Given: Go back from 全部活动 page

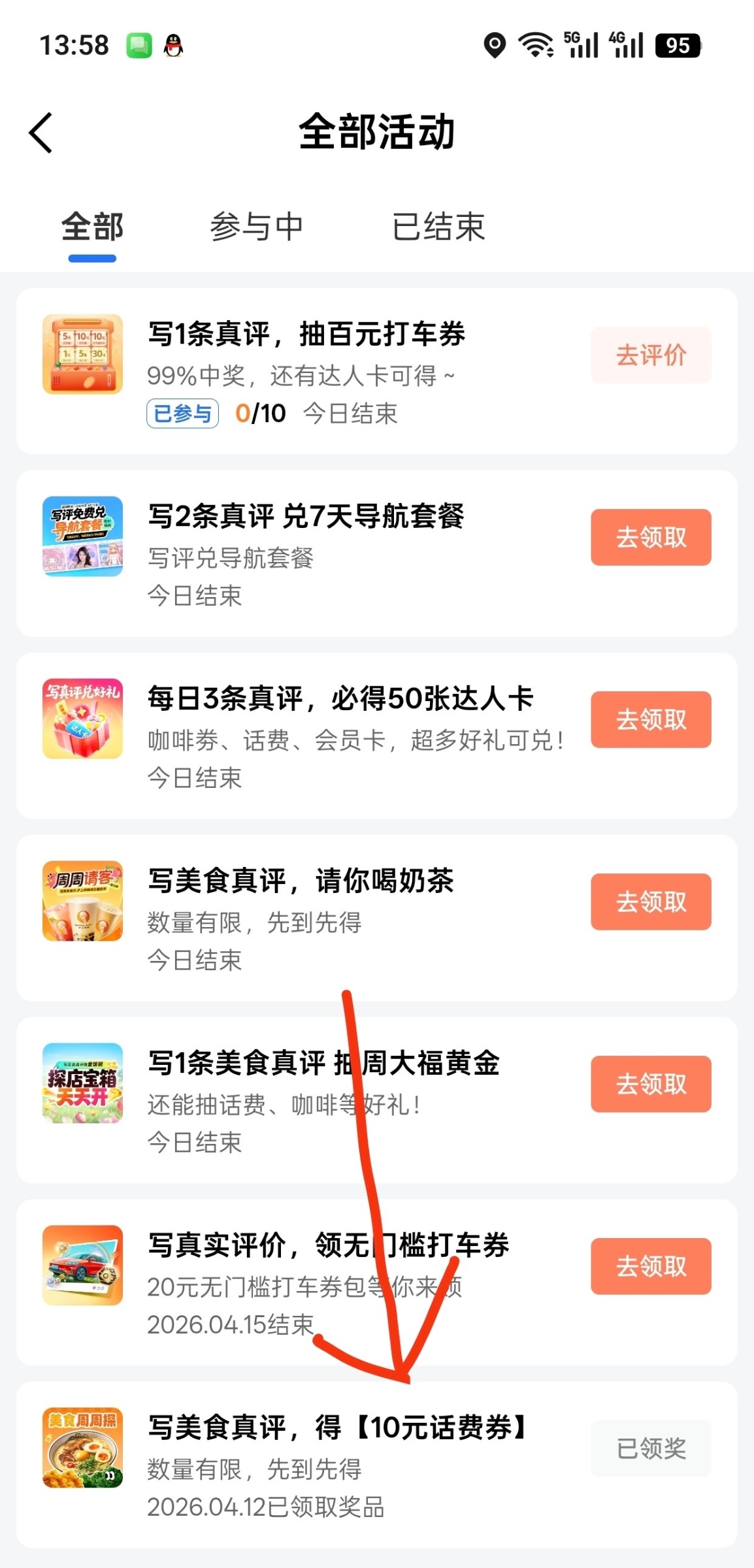Looking at the screenshot, I should tap(41, 133).
